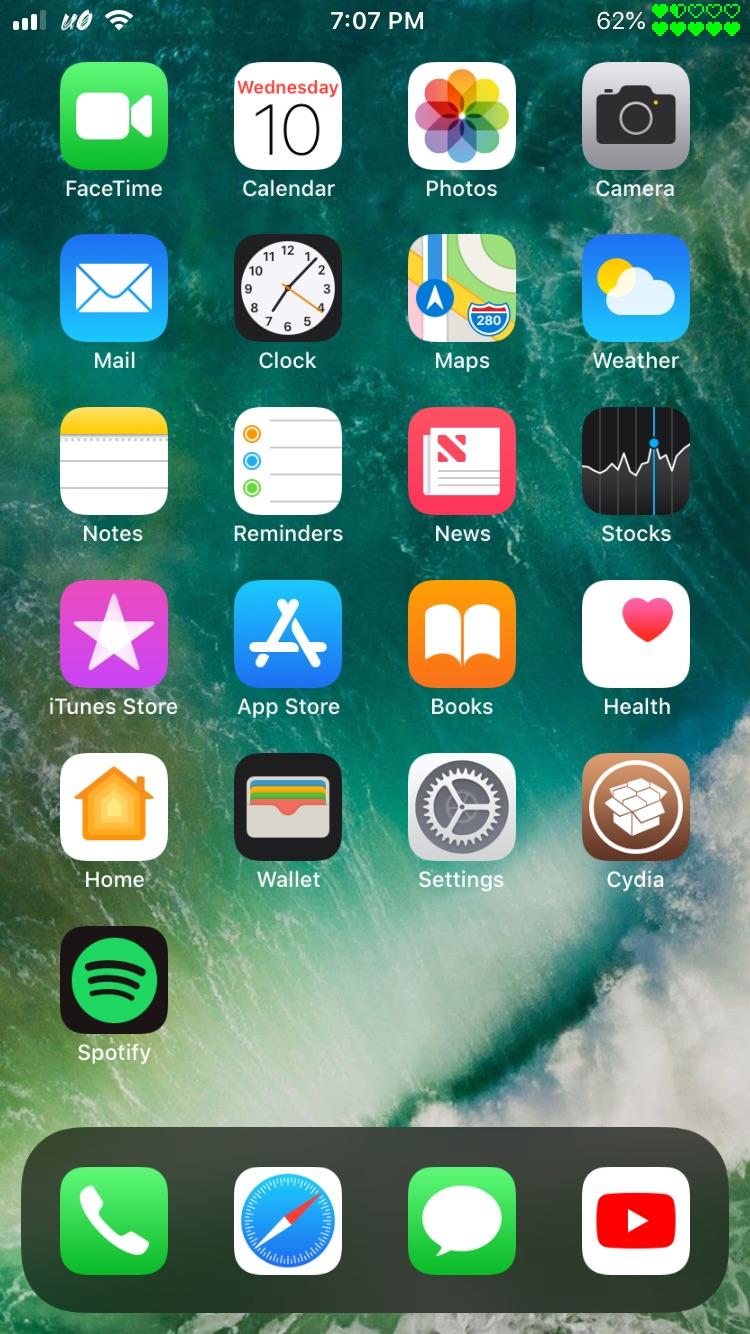Check the Weather app
The image size is (750, 1334).
coord(636,288)
